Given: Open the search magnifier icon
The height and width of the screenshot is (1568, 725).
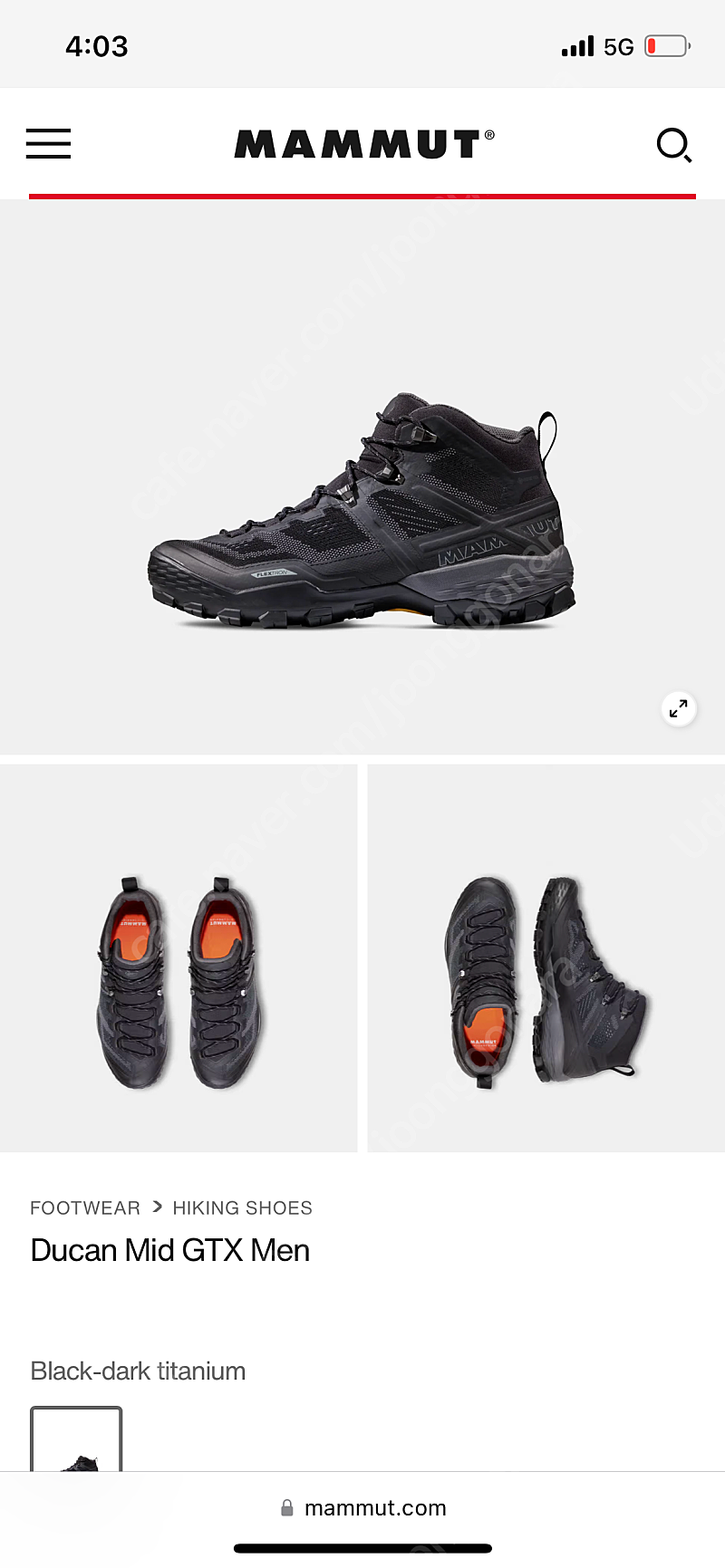Looking at the screenshot, I should pyautogui.click(x=674, y=145).
